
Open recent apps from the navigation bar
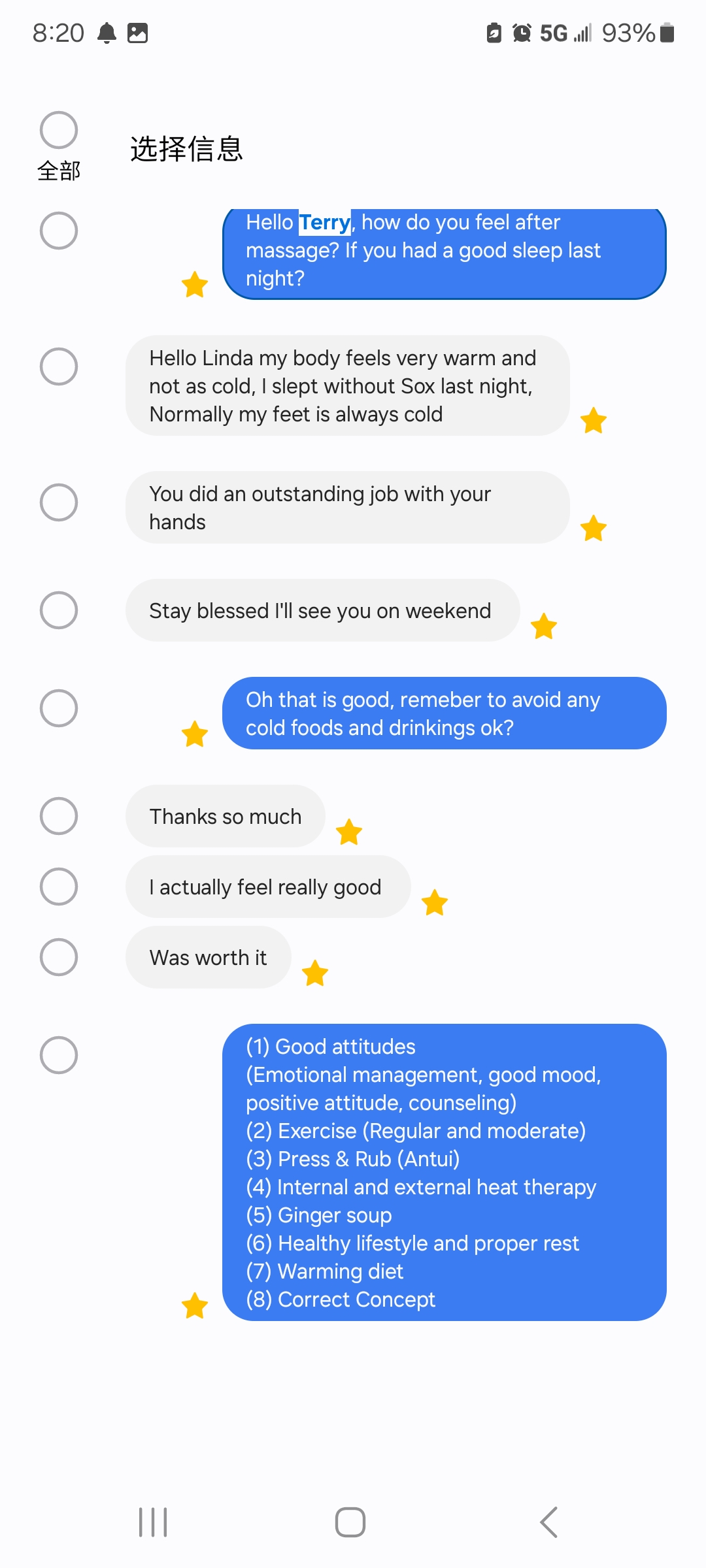coord(153,1522)
